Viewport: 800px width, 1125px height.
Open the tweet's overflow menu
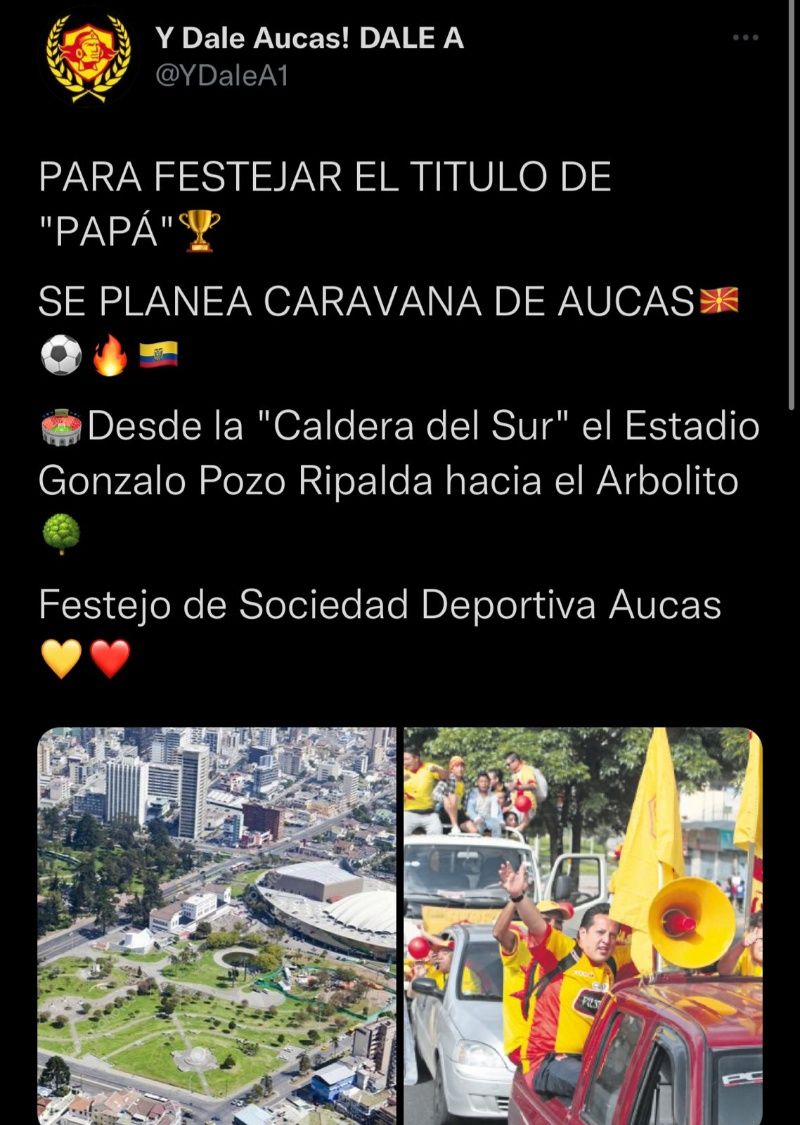point(745,38)
